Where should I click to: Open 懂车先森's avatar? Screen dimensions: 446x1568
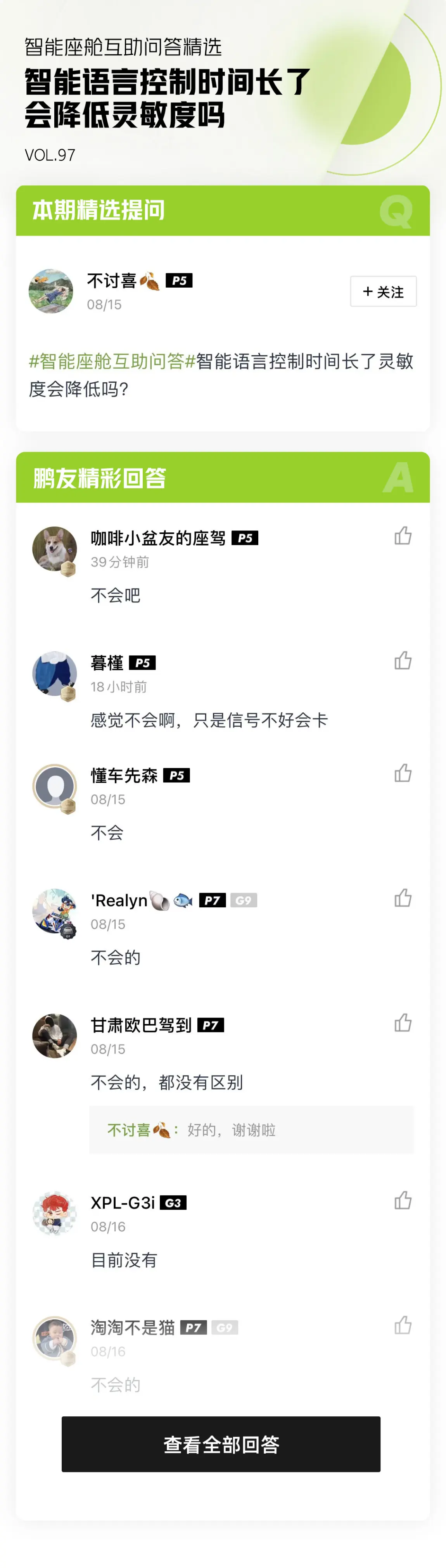[55, 786]
